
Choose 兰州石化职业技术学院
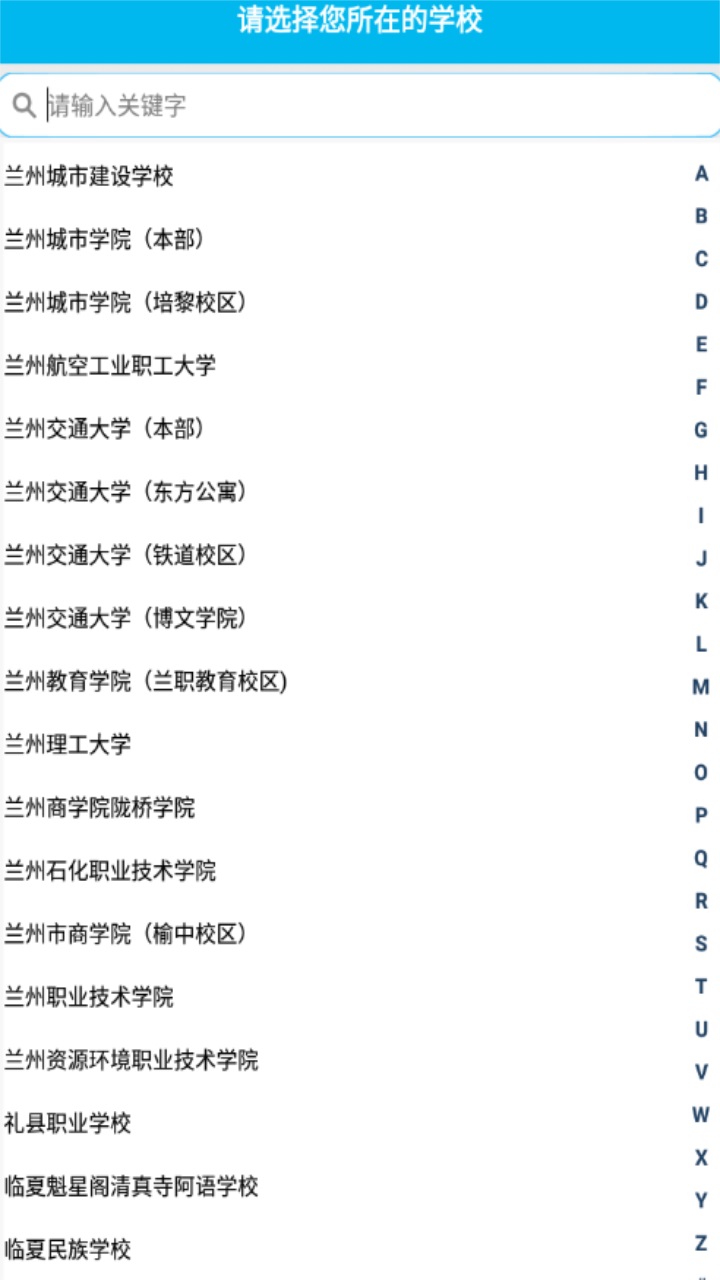click(340, 870)
